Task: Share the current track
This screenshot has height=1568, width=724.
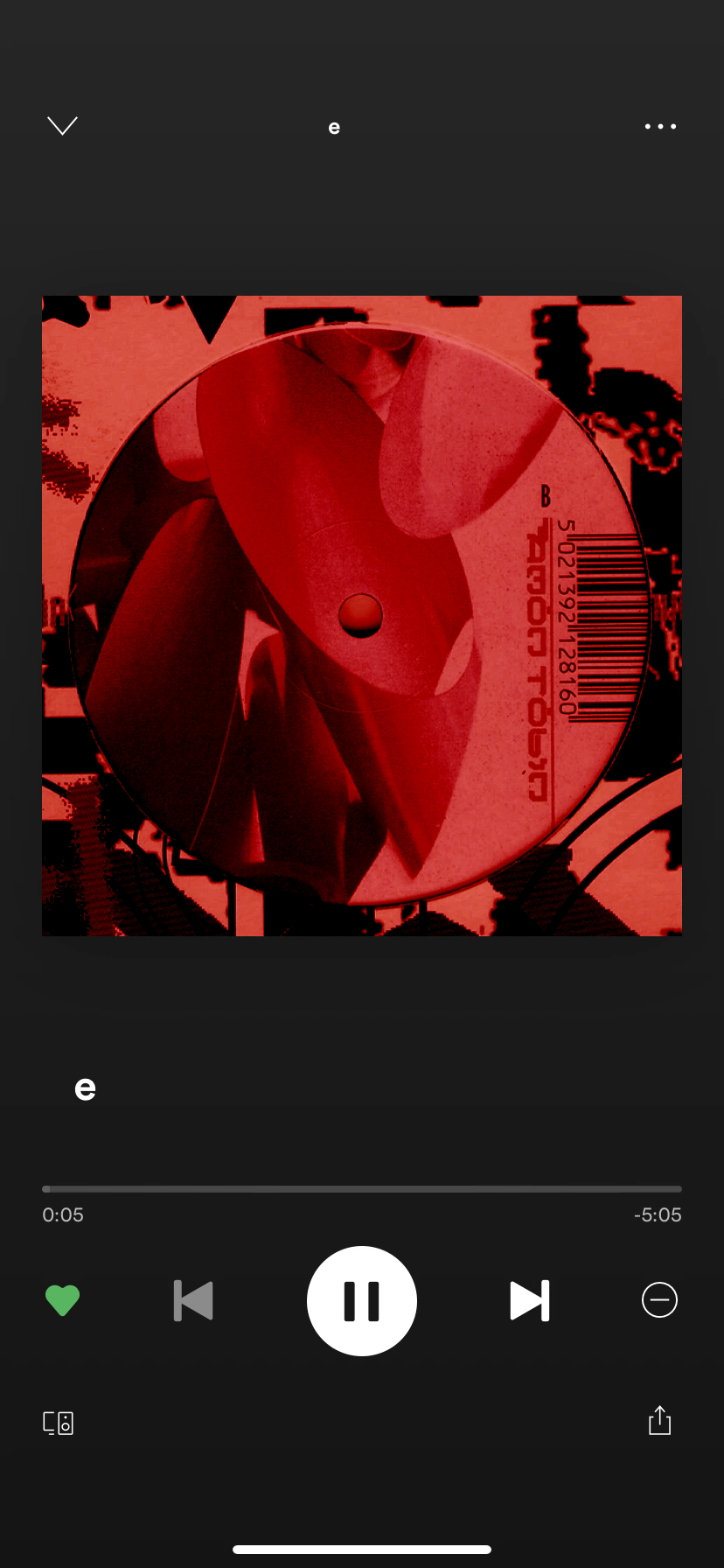Action: click(x=659, y=1421)
